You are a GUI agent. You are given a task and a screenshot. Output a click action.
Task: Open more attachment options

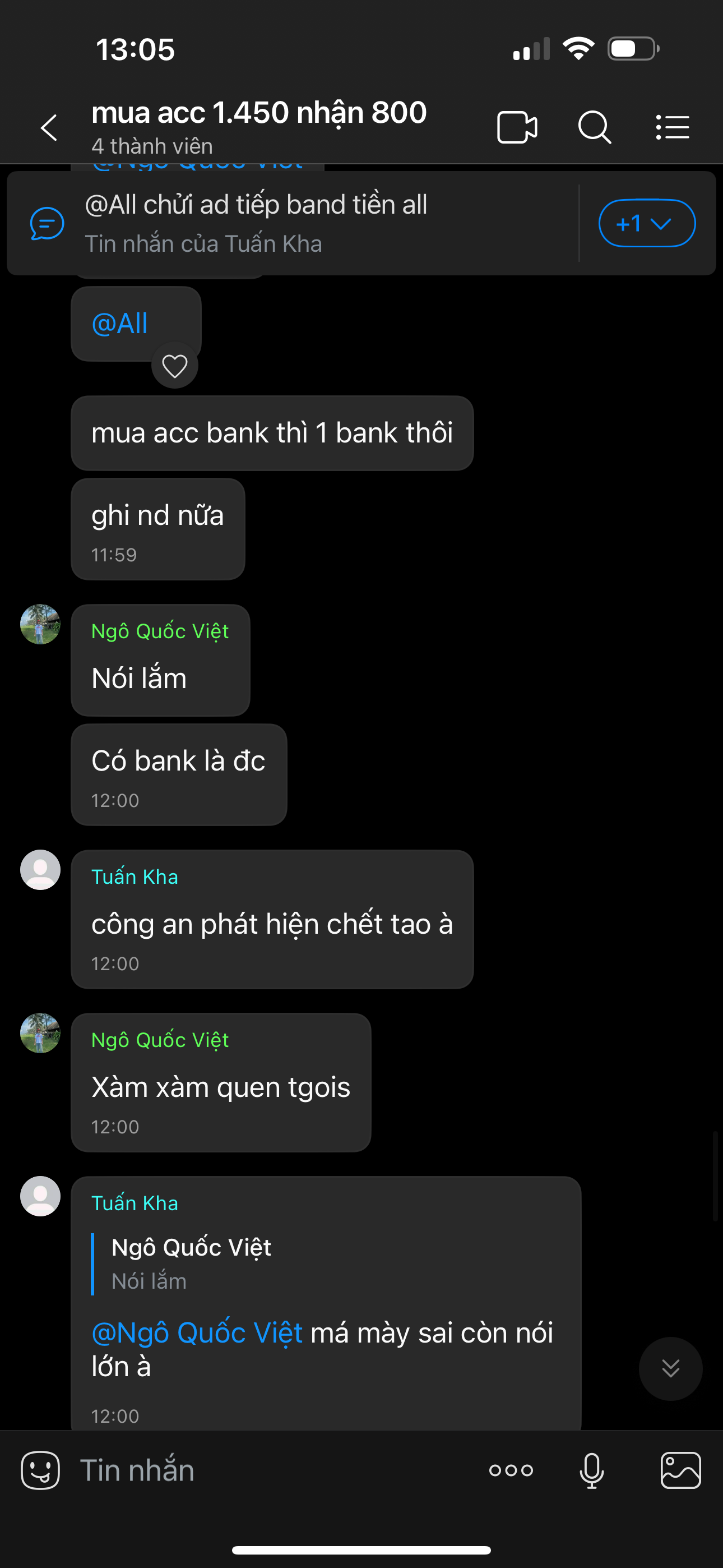[x=511, y=1470]
